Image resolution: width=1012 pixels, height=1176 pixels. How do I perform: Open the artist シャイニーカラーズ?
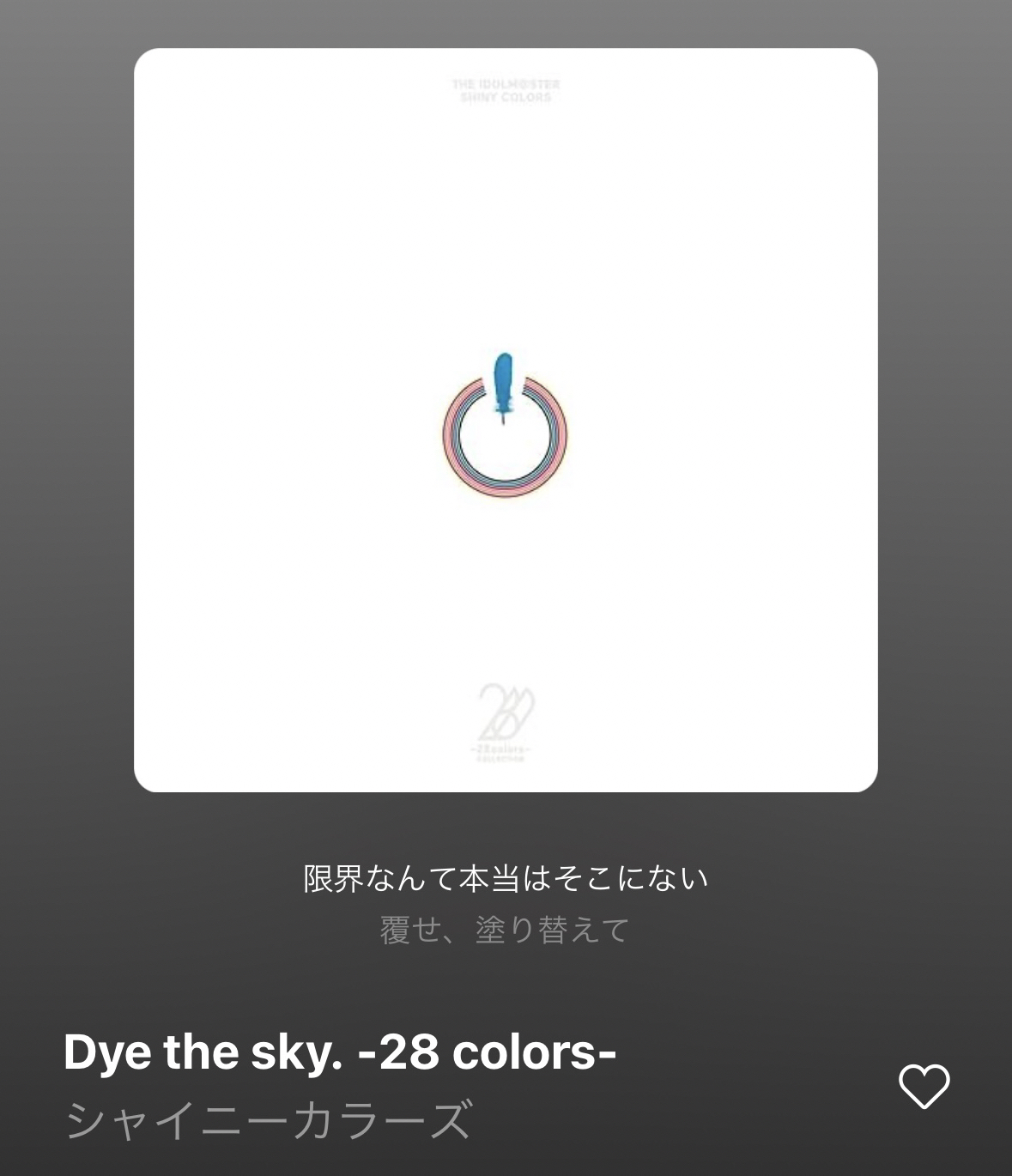click(x=268, y=1120)
